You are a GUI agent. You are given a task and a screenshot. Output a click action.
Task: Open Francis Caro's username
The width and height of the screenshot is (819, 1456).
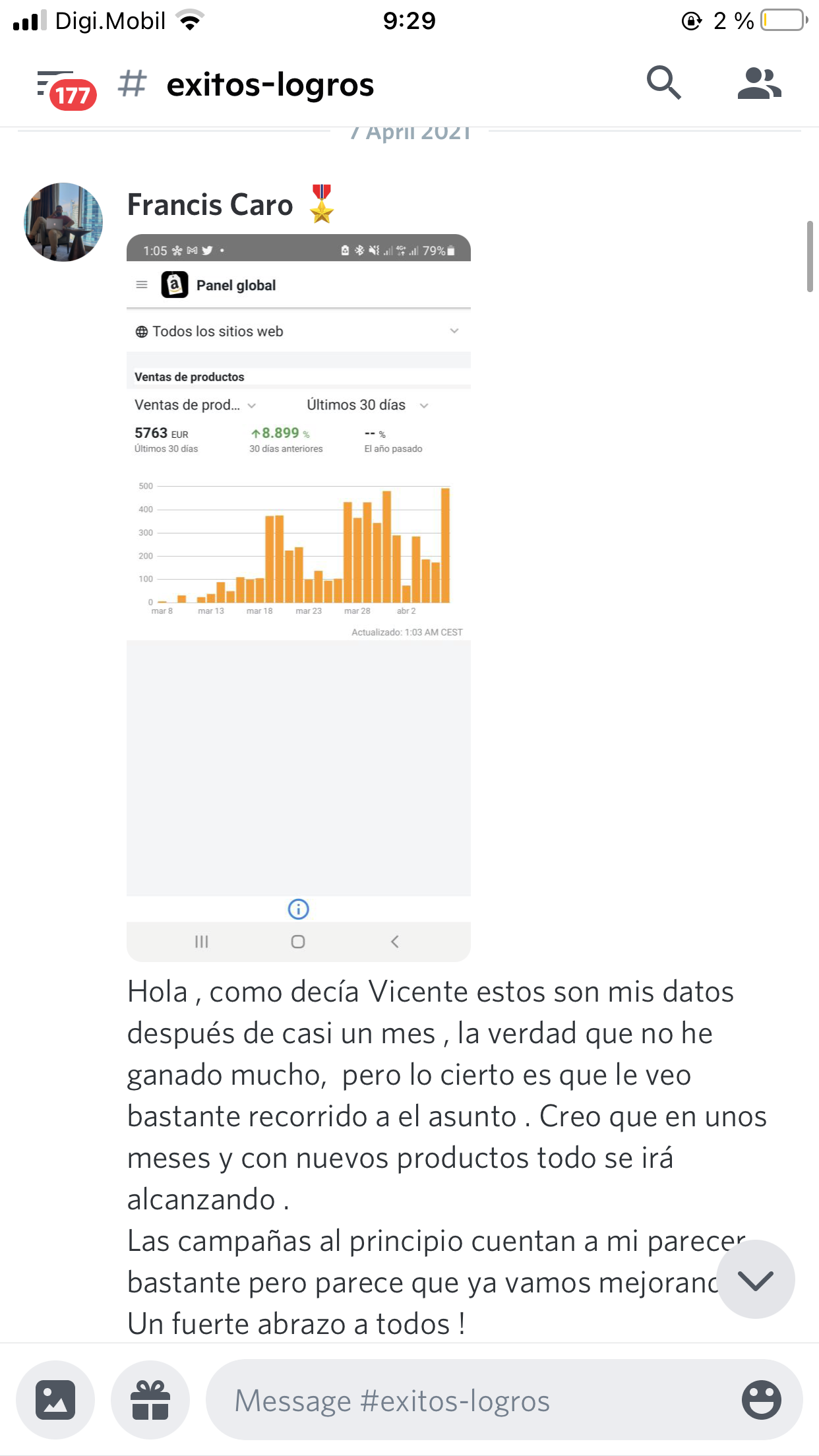tap(210, 204)
